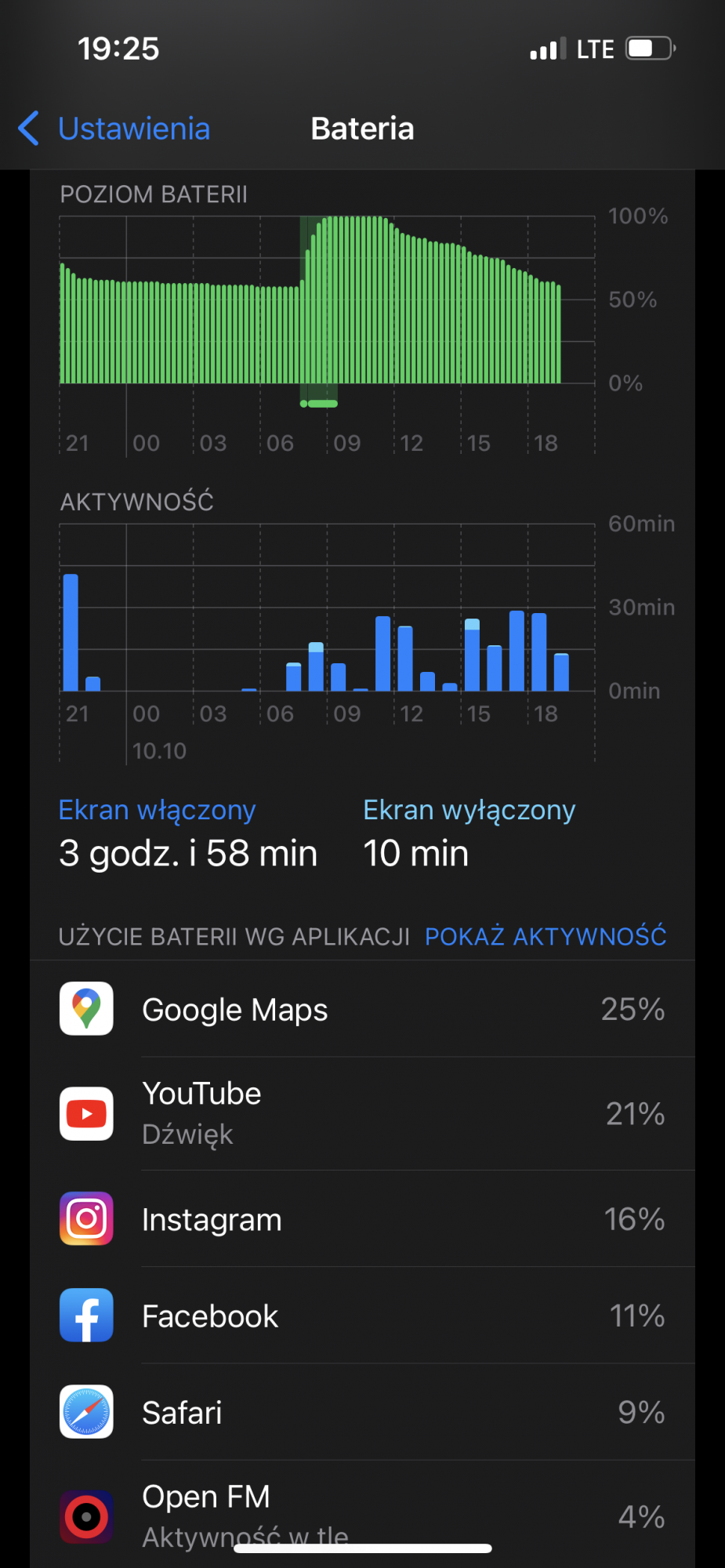Select the 21 o'clock bar in activity chart

pyautogui.click(x=71, y=632)
